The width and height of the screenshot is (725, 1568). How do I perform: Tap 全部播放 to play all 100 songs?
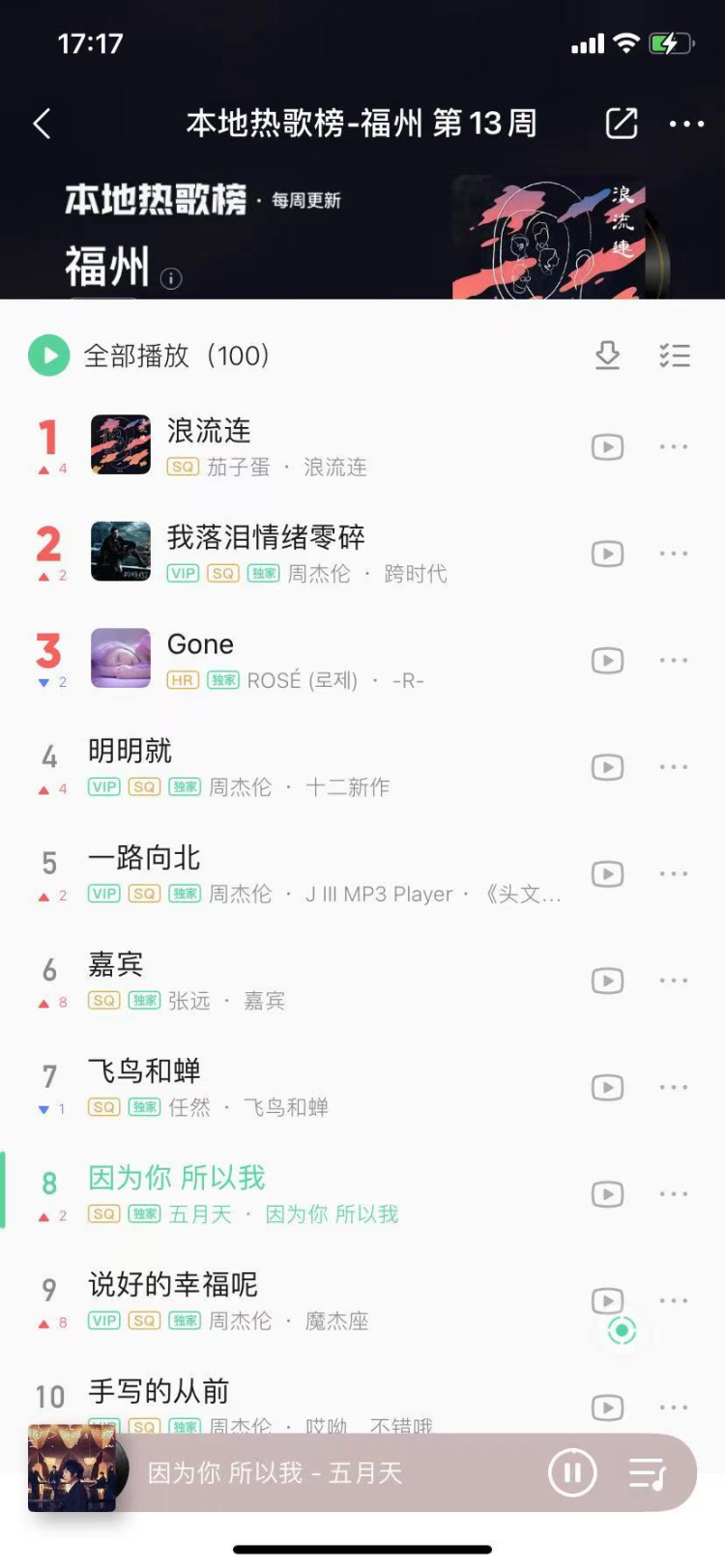click(149, 356)
